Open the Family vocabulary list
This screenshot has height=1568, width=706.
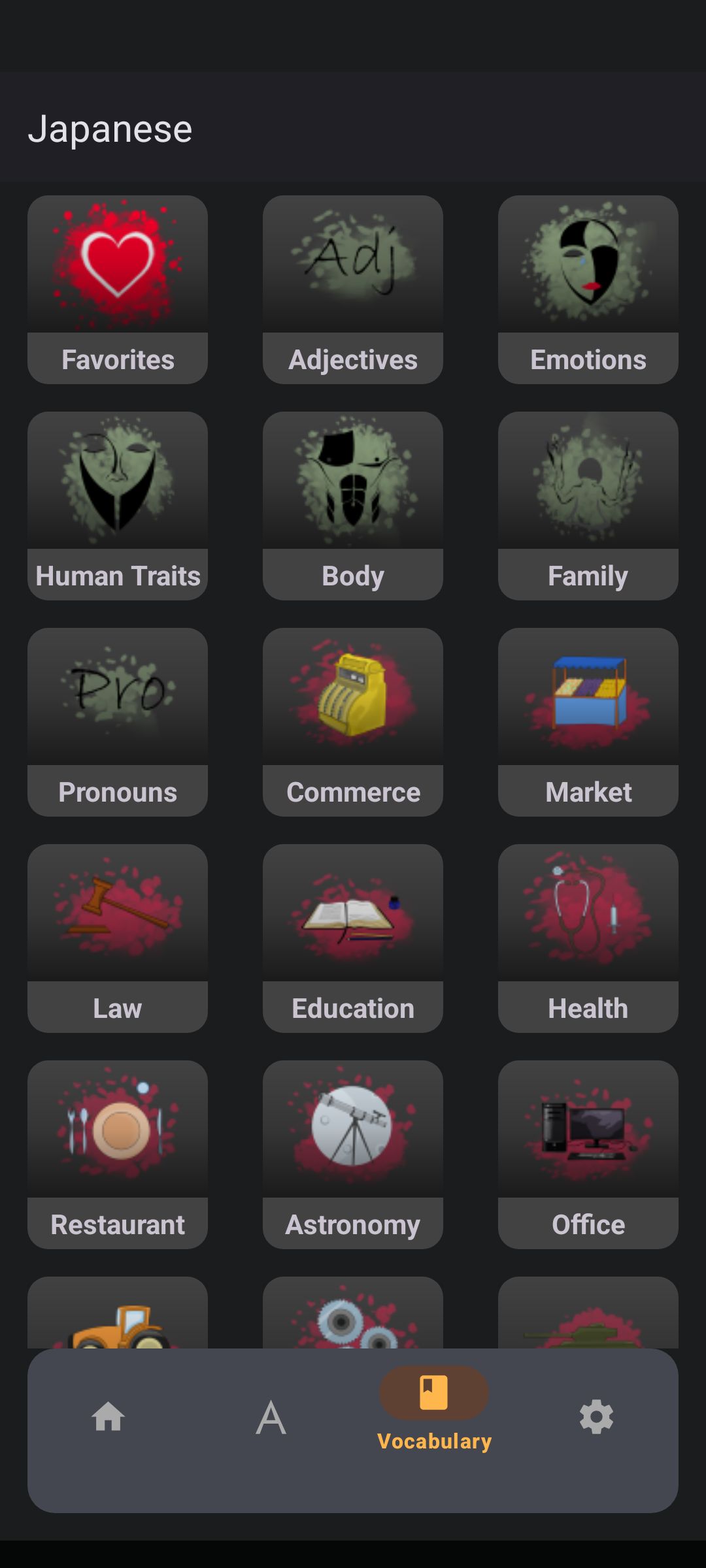pyautogui.click(x=588, y=506)
